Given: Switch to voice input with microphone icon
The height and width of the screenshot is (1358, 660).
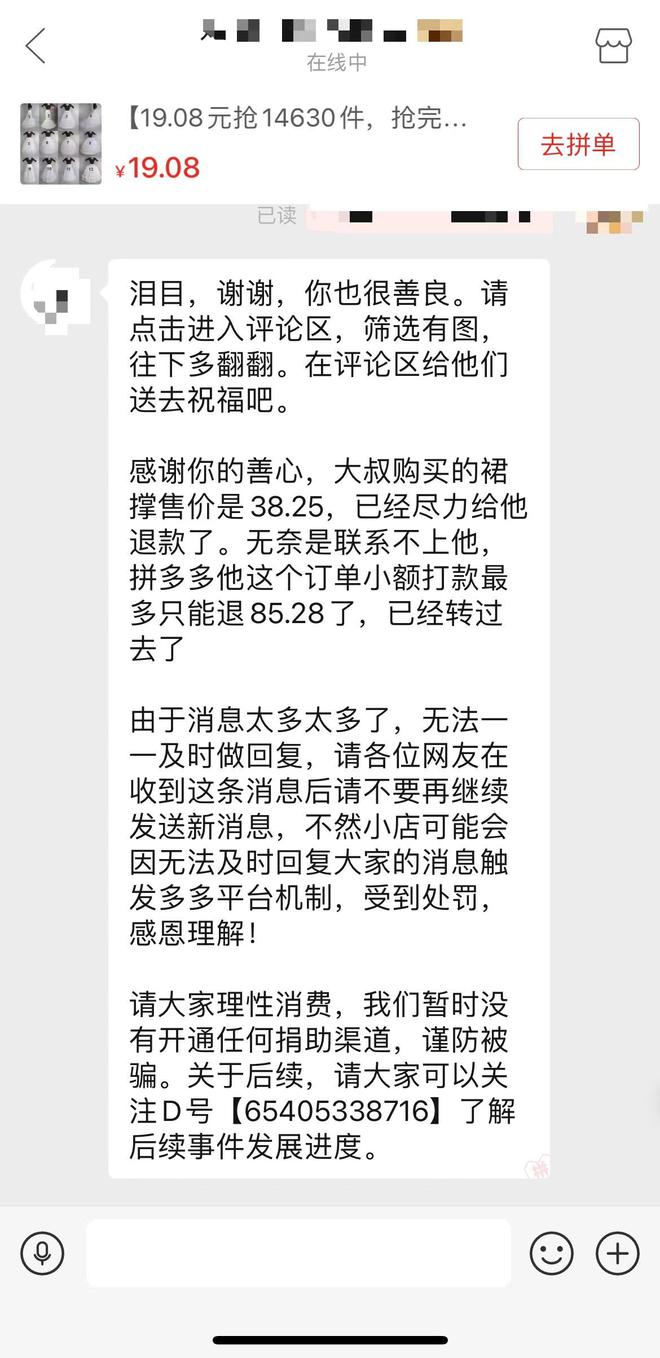Looking at the screenshot, I should pos(42,1252).
